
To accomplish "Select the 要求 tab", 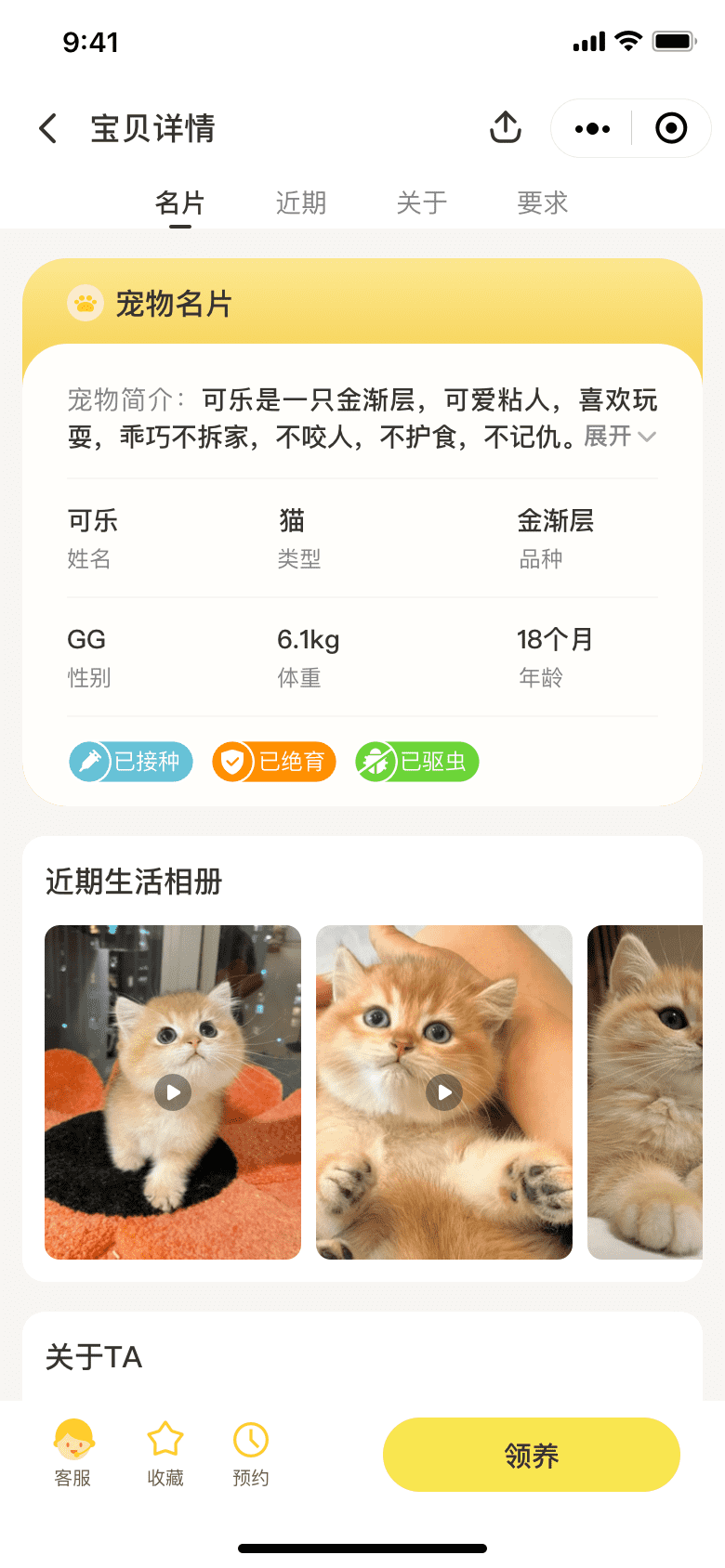I will coord(543,203).
